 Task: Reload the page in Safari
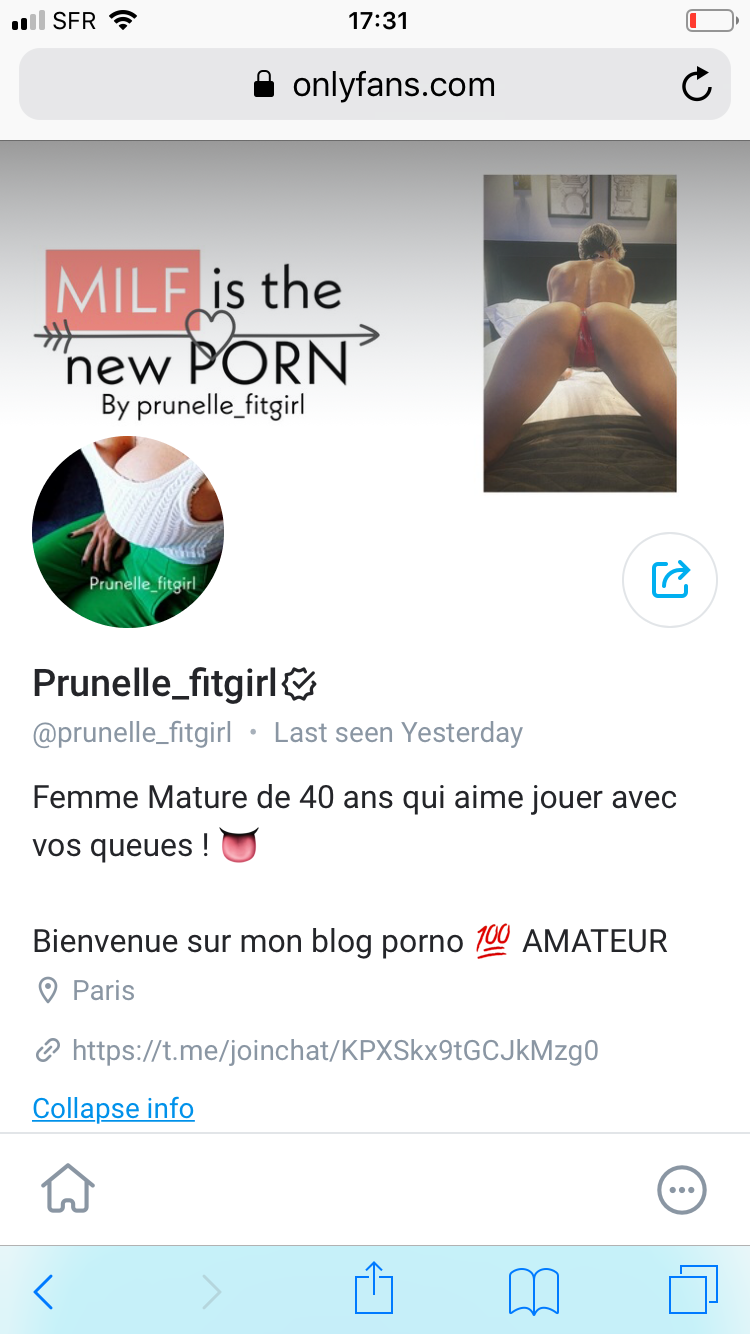coord(696,85)
